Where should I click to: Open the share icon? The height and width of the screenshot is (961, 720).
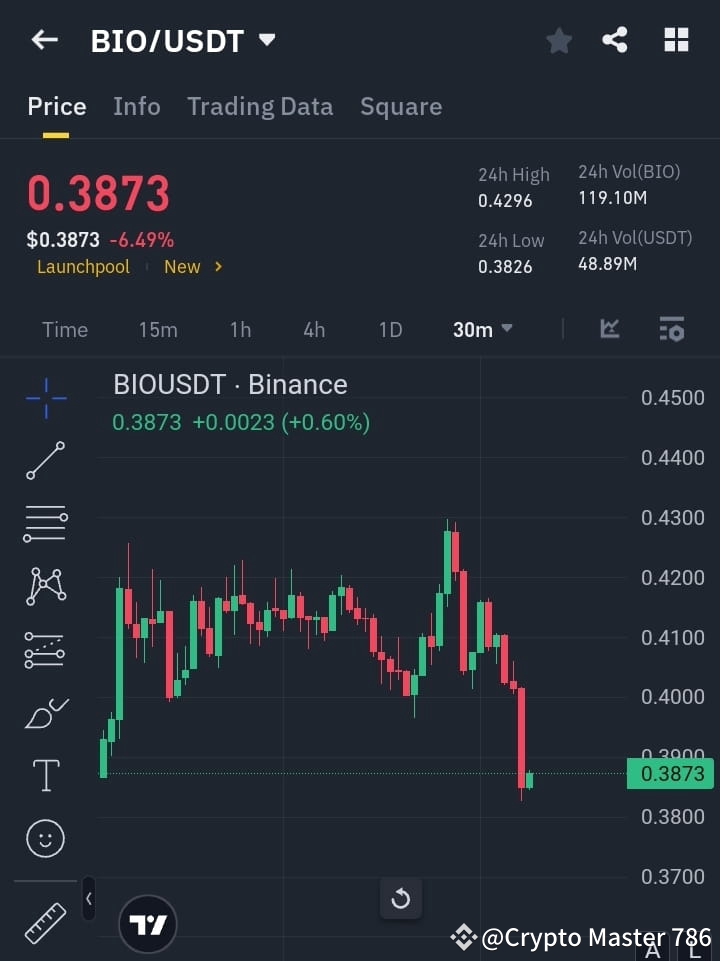pyautogui.click(x=615, y=40)
